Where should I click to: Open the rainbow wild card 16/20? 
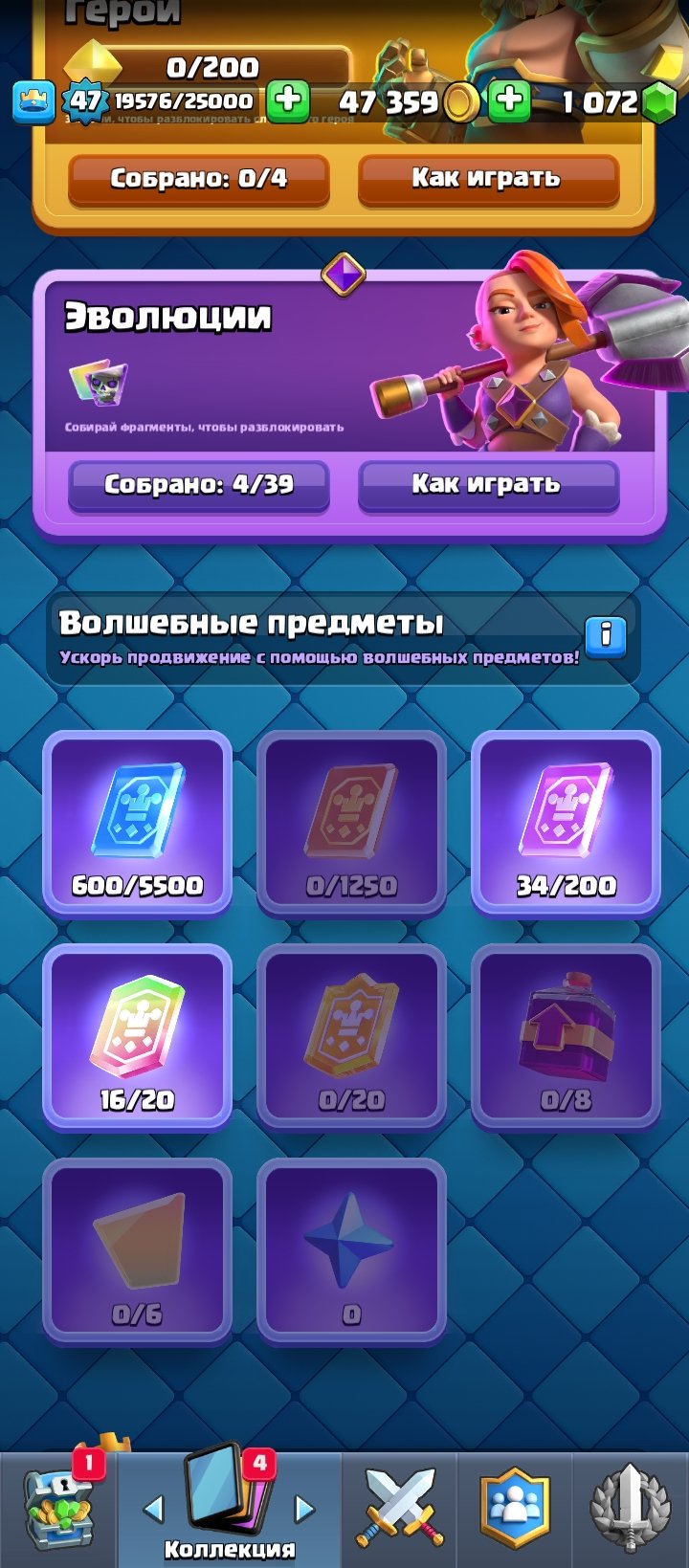(138, 1038)
